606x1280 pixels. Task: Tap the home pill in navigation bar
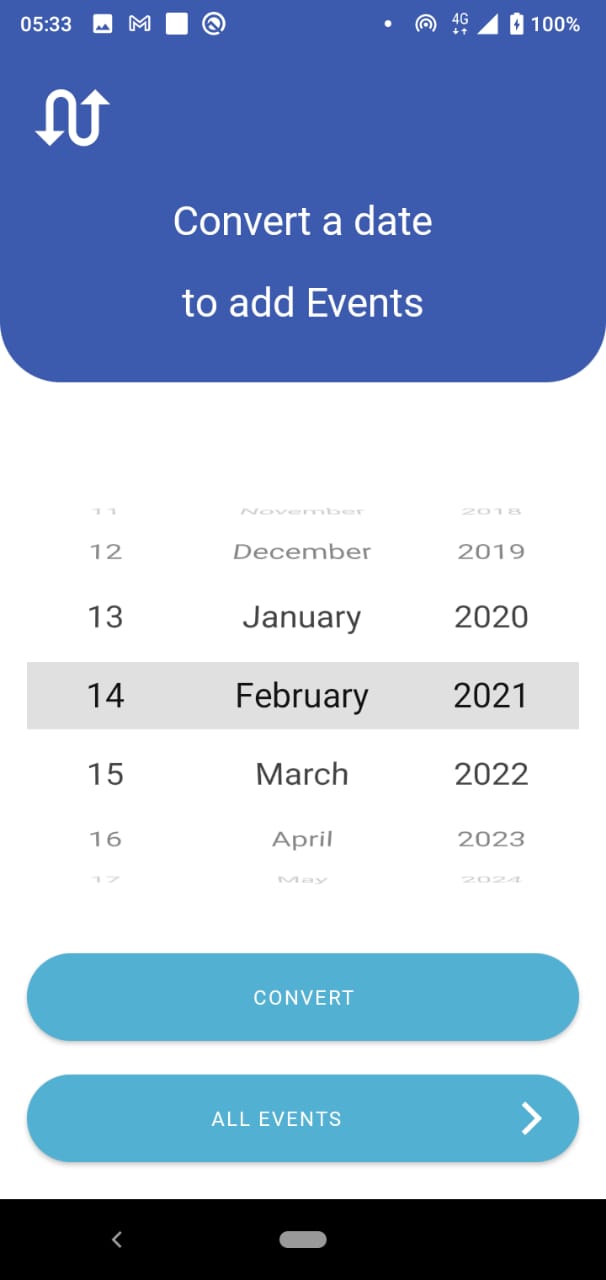point(303,1240)
